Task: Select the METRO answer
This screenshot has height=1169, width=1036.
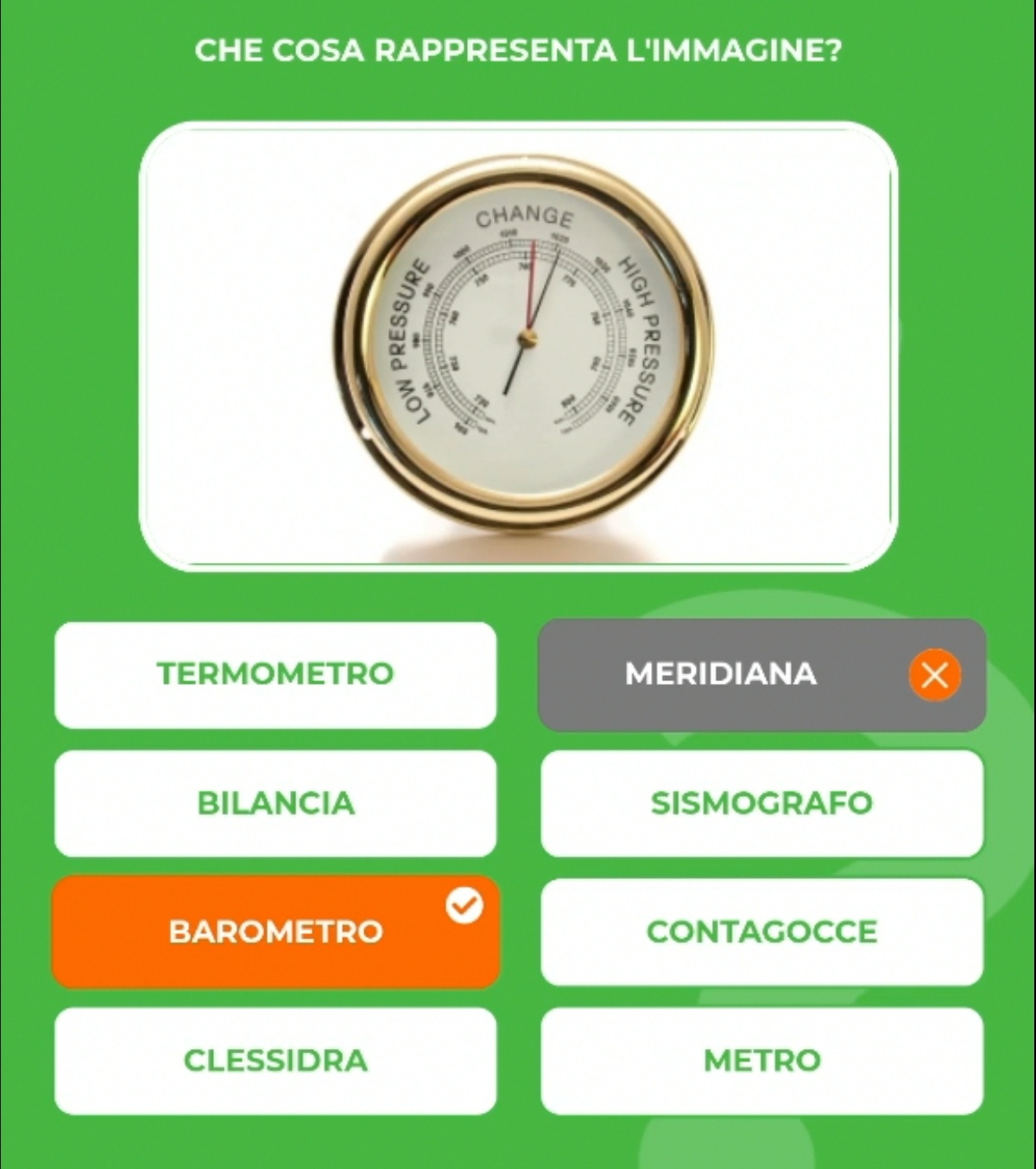Action: tap(761, 1060)
